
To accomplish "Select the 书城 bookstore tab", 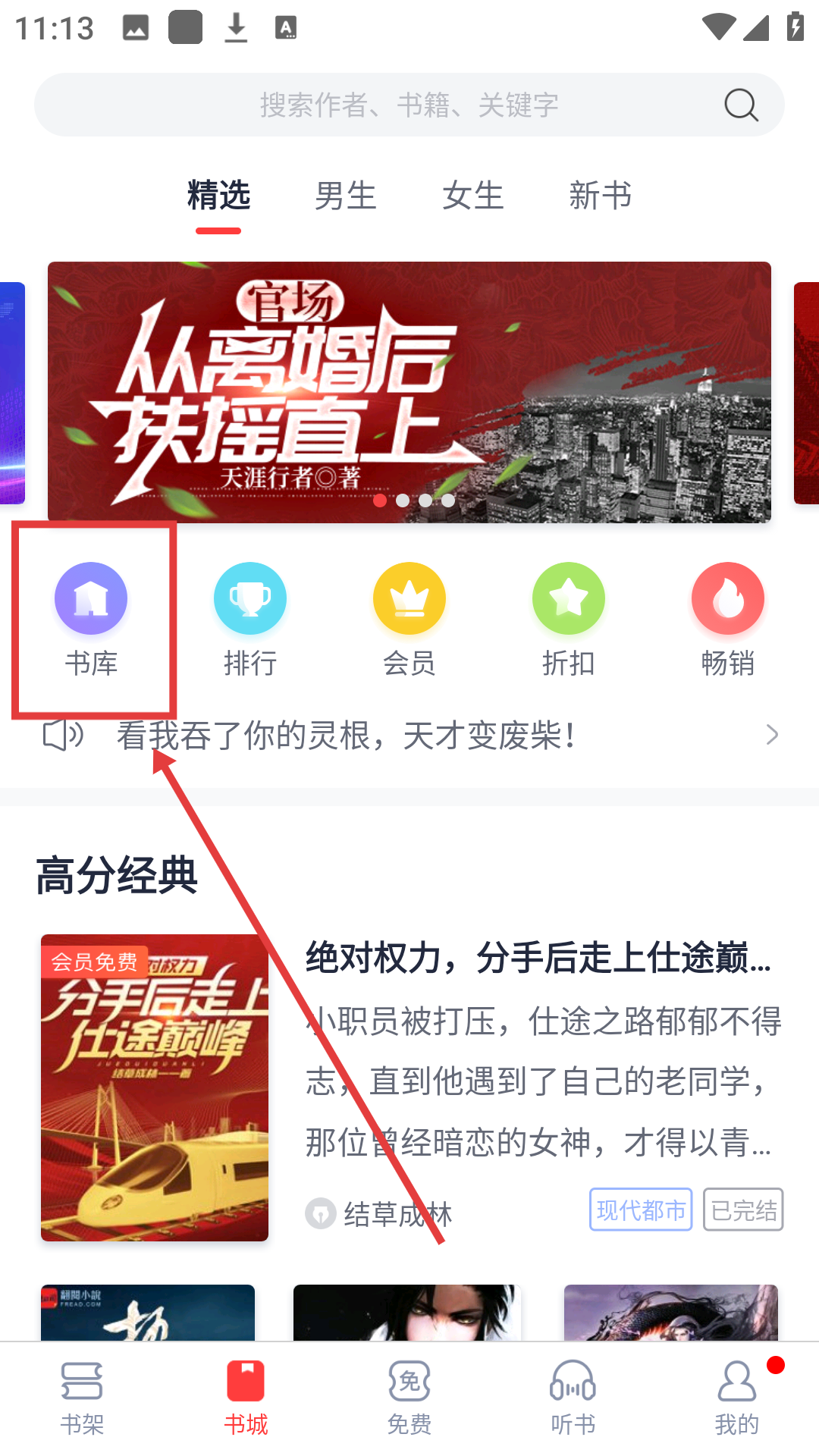I will 246,1397.
